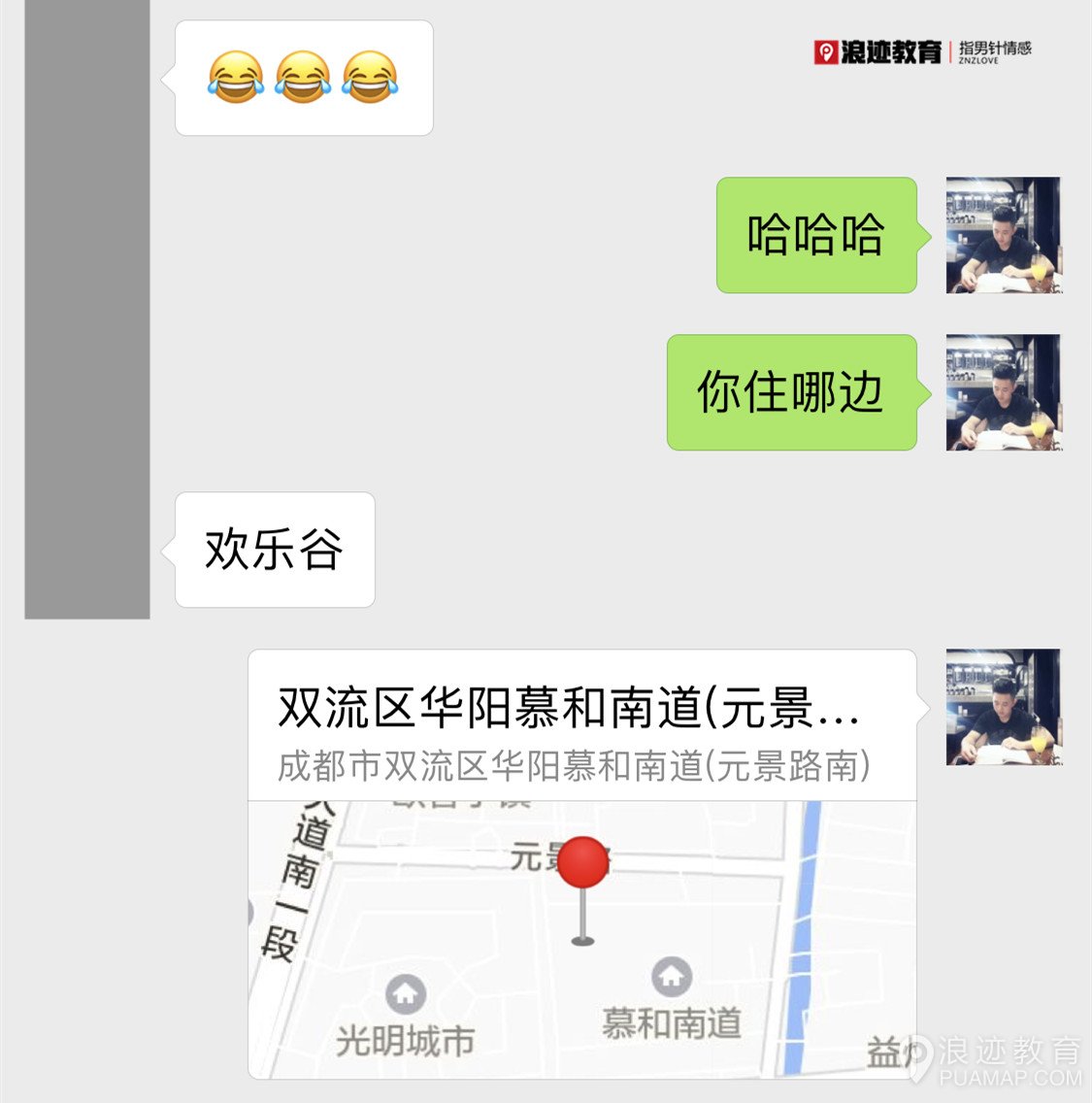The image size is (1092, 1103).
Task: Click the 成都市双流区 address subtitle
Action: (x=573, y=768)
